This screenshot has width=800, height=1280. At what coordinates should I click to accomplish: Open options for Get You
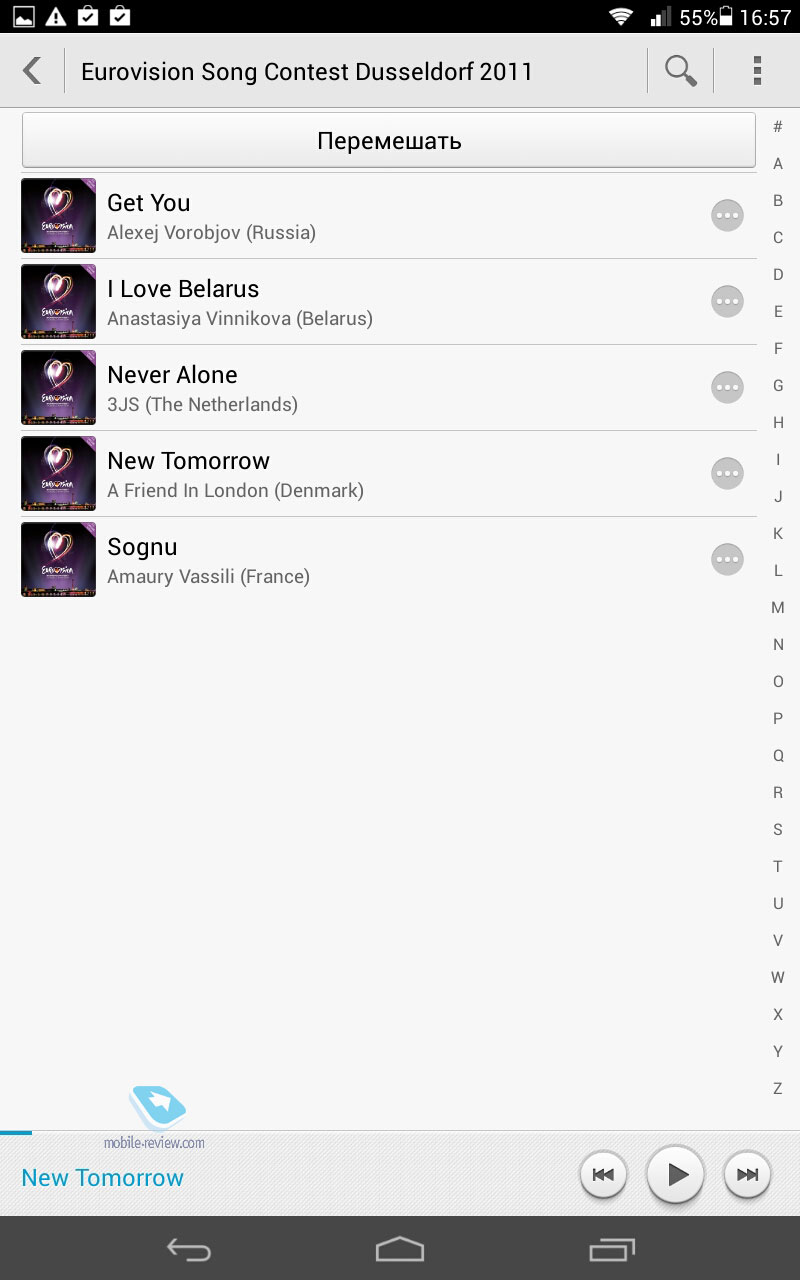point(727,215)
